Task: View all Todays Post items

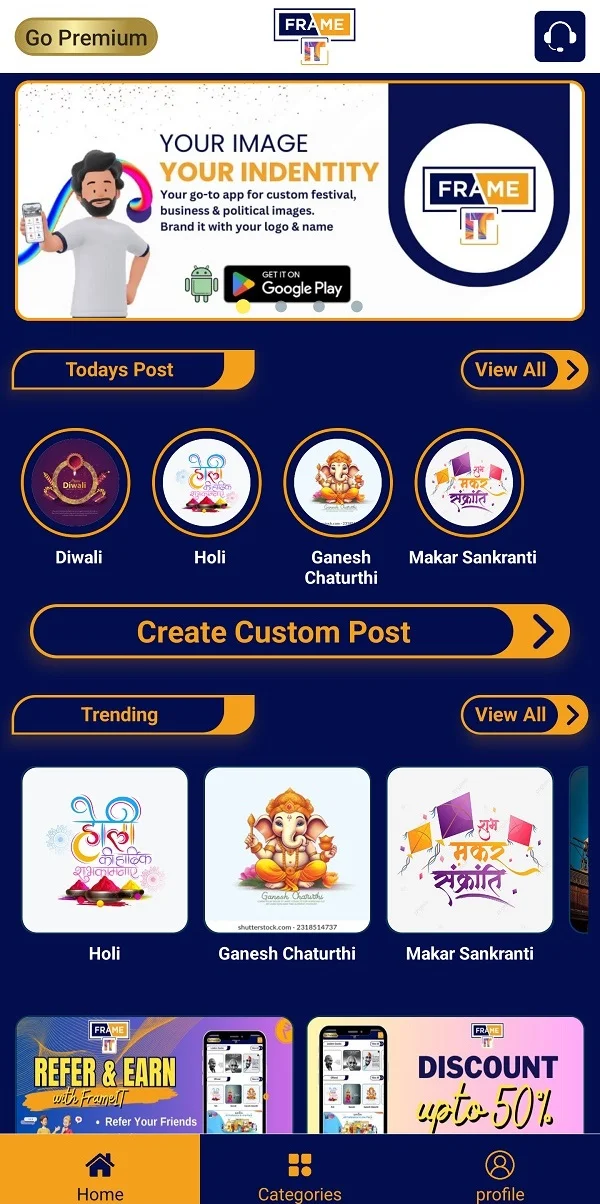Action: 524,370
